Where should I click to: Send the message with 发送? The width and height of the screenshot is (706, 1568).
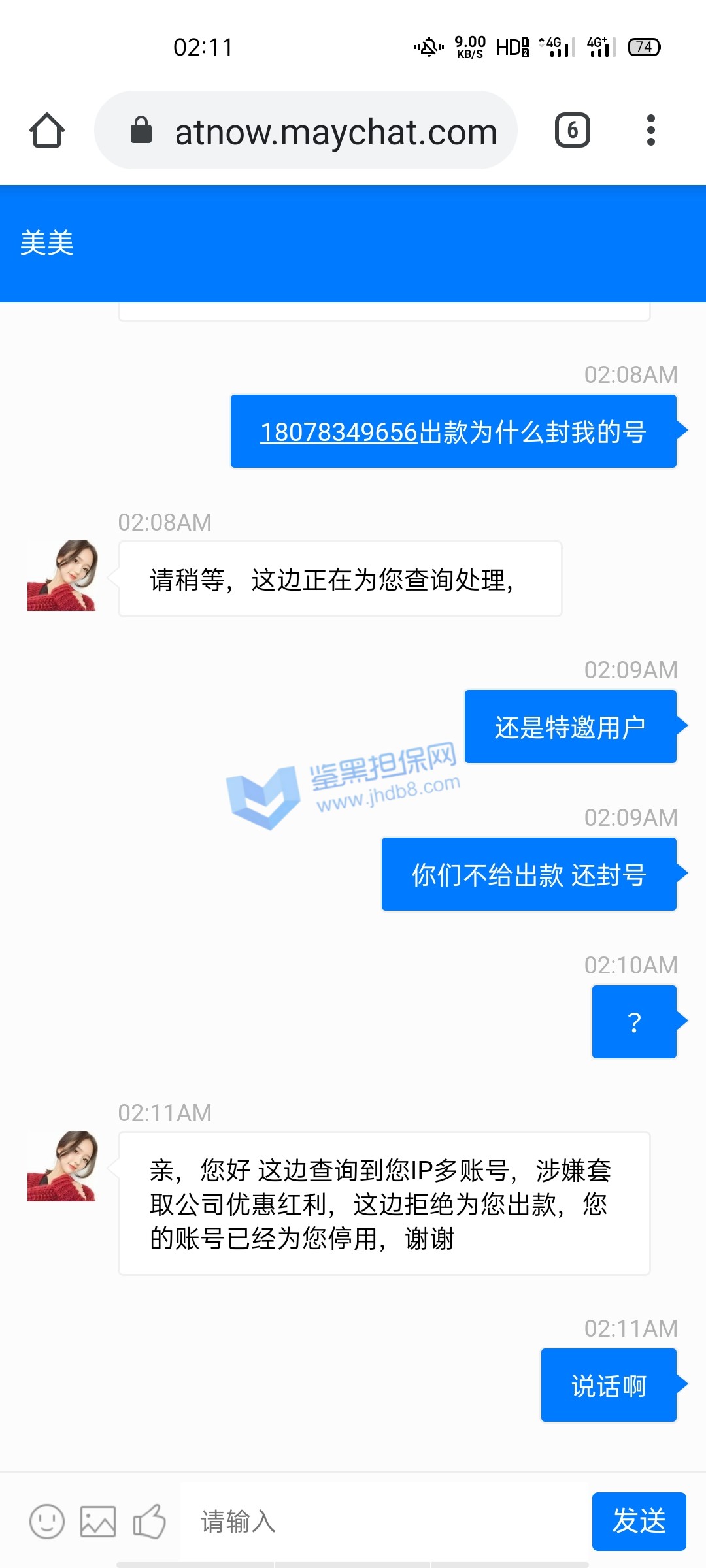639,1521
